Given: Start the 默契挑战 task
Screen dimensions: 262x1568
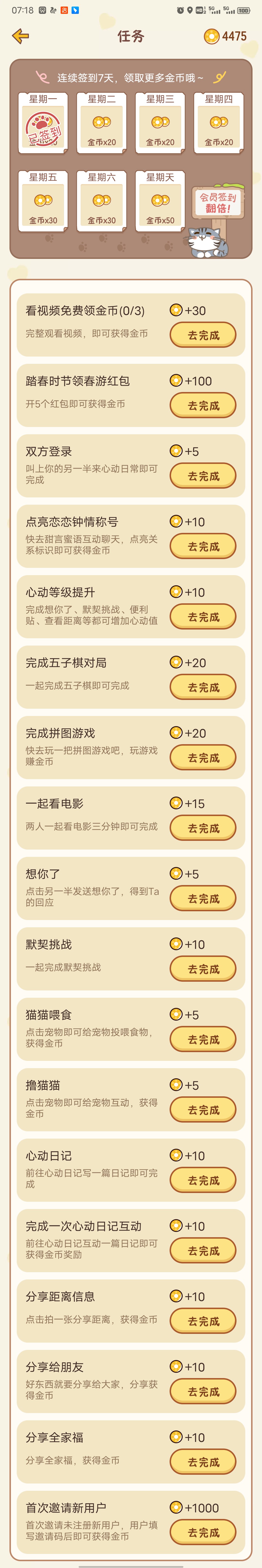Looking at the screenshot, I should click(x=203, y=969).
